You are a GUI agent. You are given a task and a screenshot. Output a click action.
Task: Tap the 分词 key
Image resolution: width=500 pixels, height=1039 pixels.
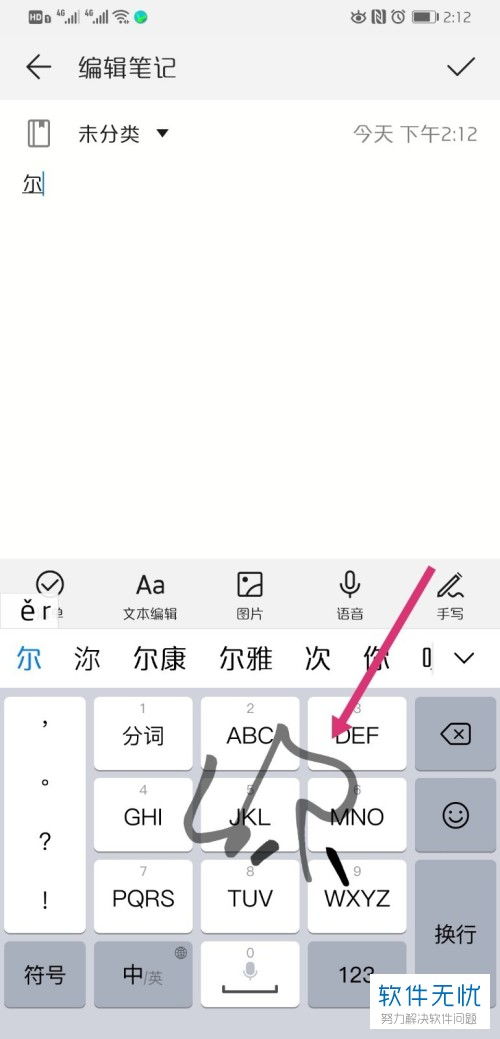[143, 734]
